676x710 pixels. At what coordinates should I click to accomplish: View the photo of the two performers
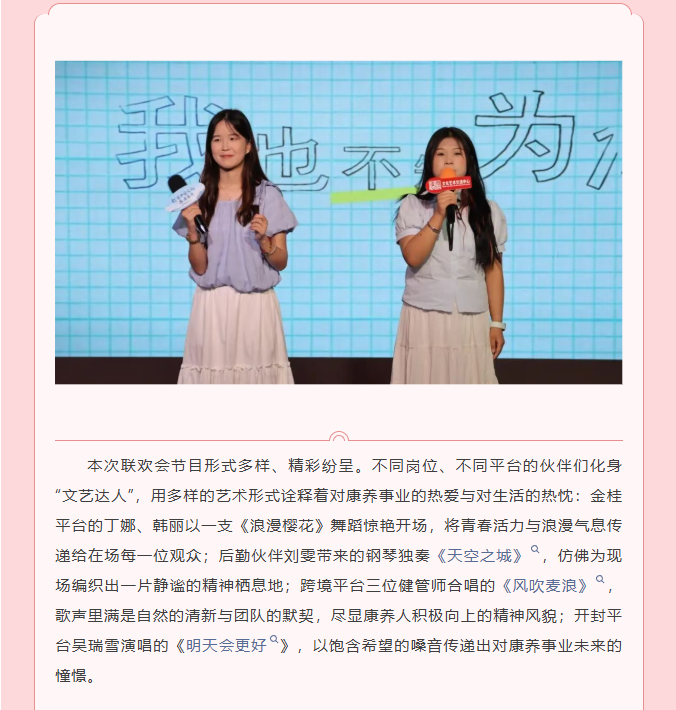[338, 222]
